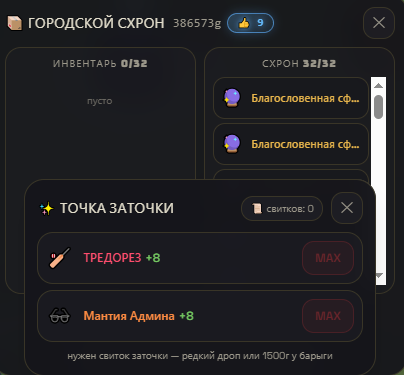Tap the MAX button for ТРЕДОРЕЗ
This screenshot has height=375, width=404.
click(328, 258)
